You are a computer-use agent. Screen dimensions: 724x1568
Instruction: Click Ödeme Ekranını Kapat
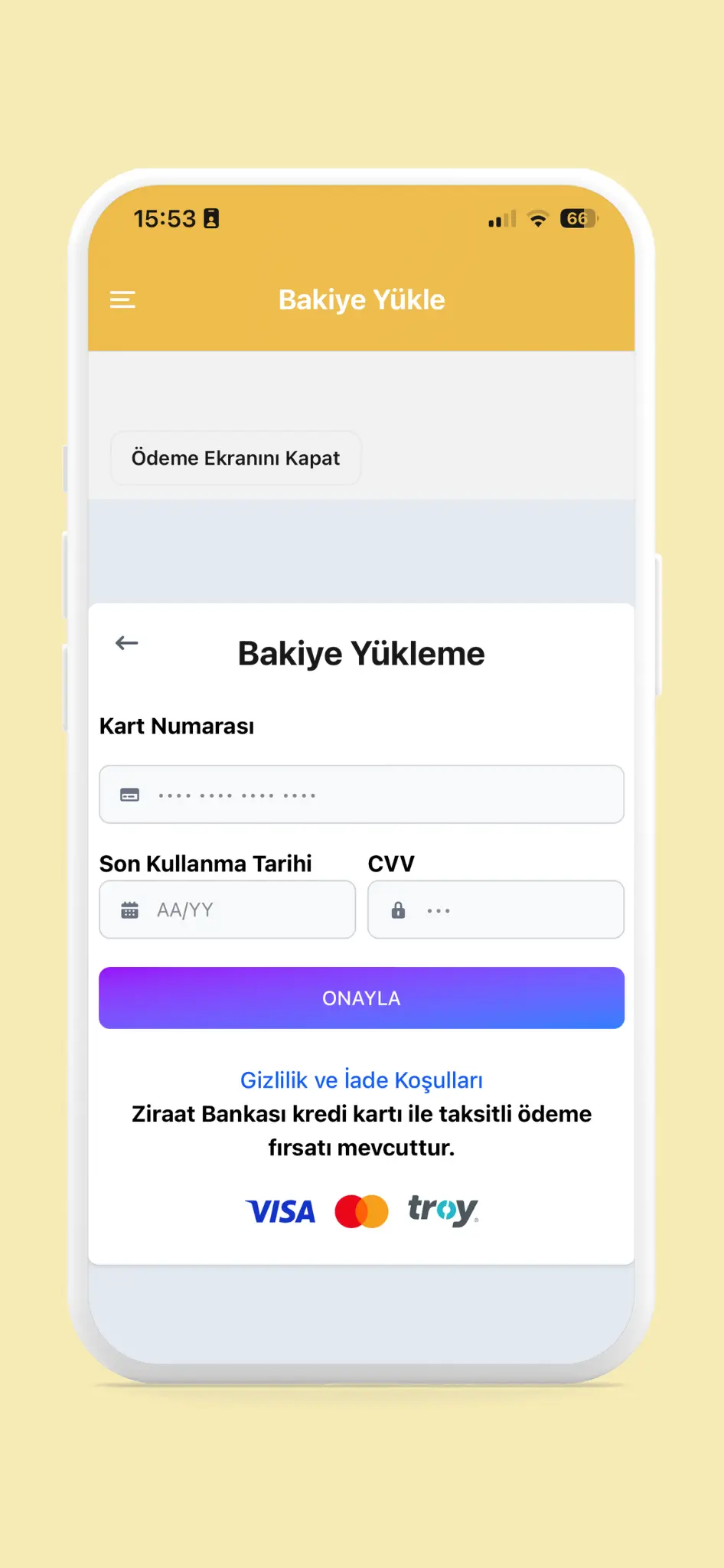(x=235, y=458)
